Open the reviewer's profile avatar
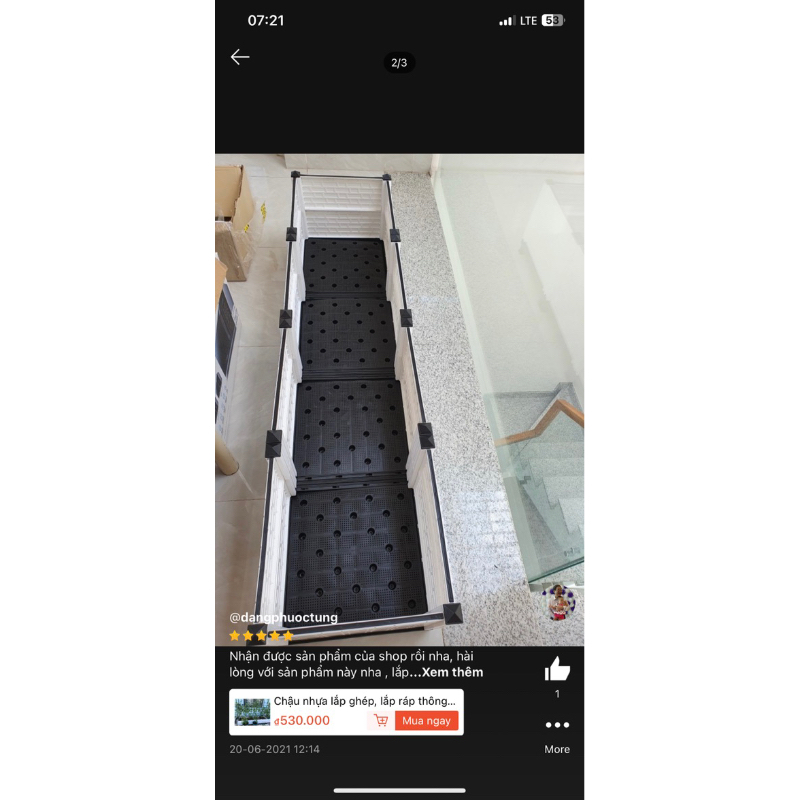This screenshot has height=800, width=800. [x=559, y=602]
